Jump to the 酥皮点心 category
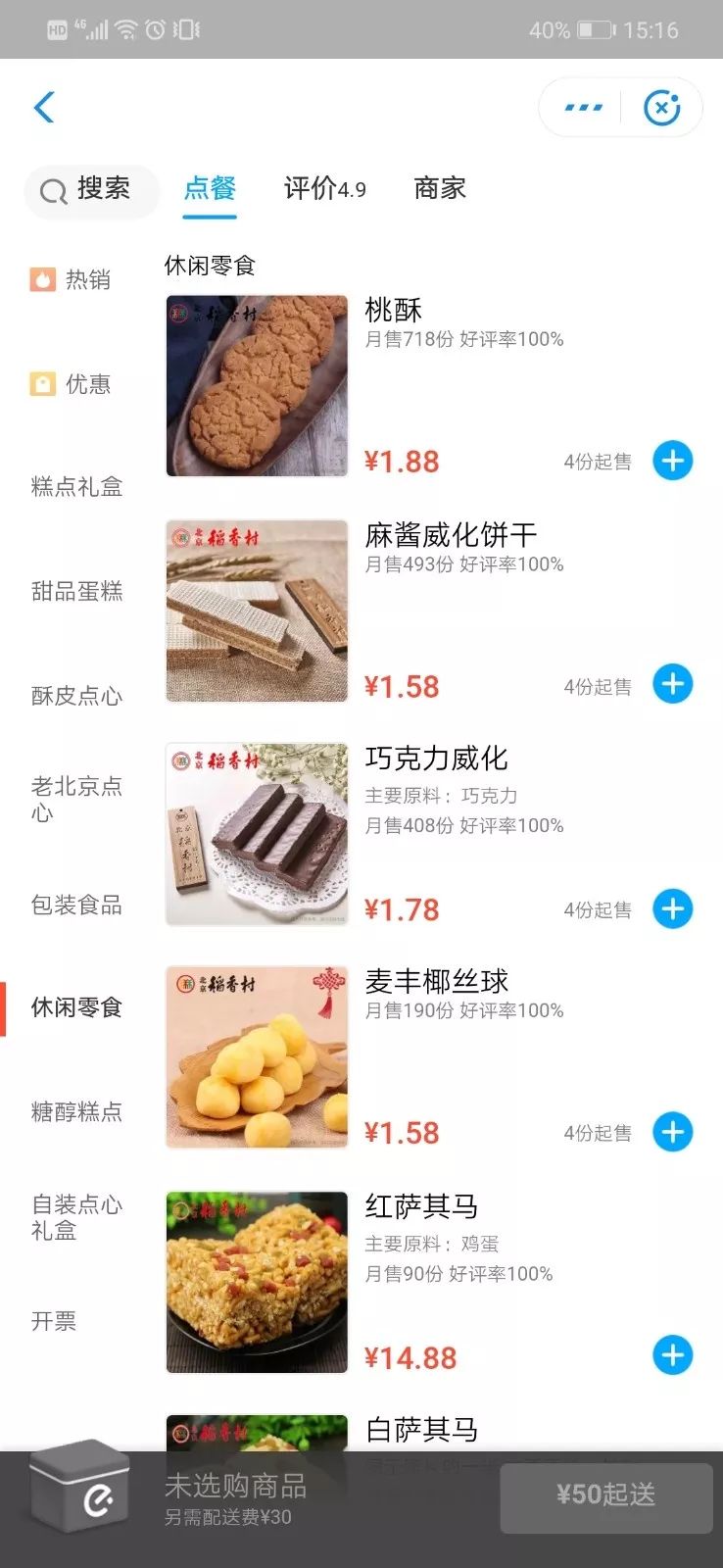The width and height of the screenshot is (723, 1568). (76, 696)
